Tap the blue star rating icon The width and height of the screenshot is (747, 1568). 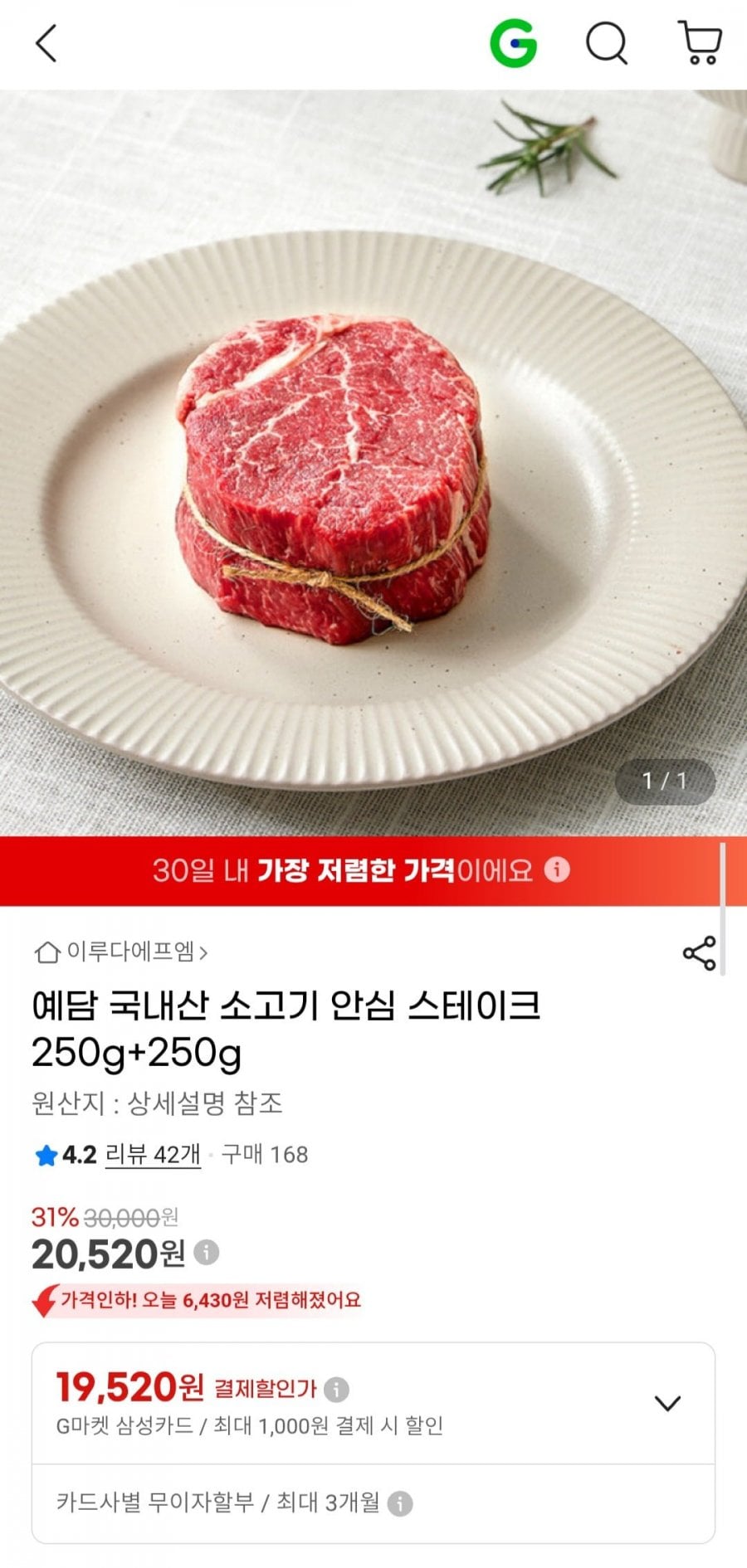[x=45, y=1153]
